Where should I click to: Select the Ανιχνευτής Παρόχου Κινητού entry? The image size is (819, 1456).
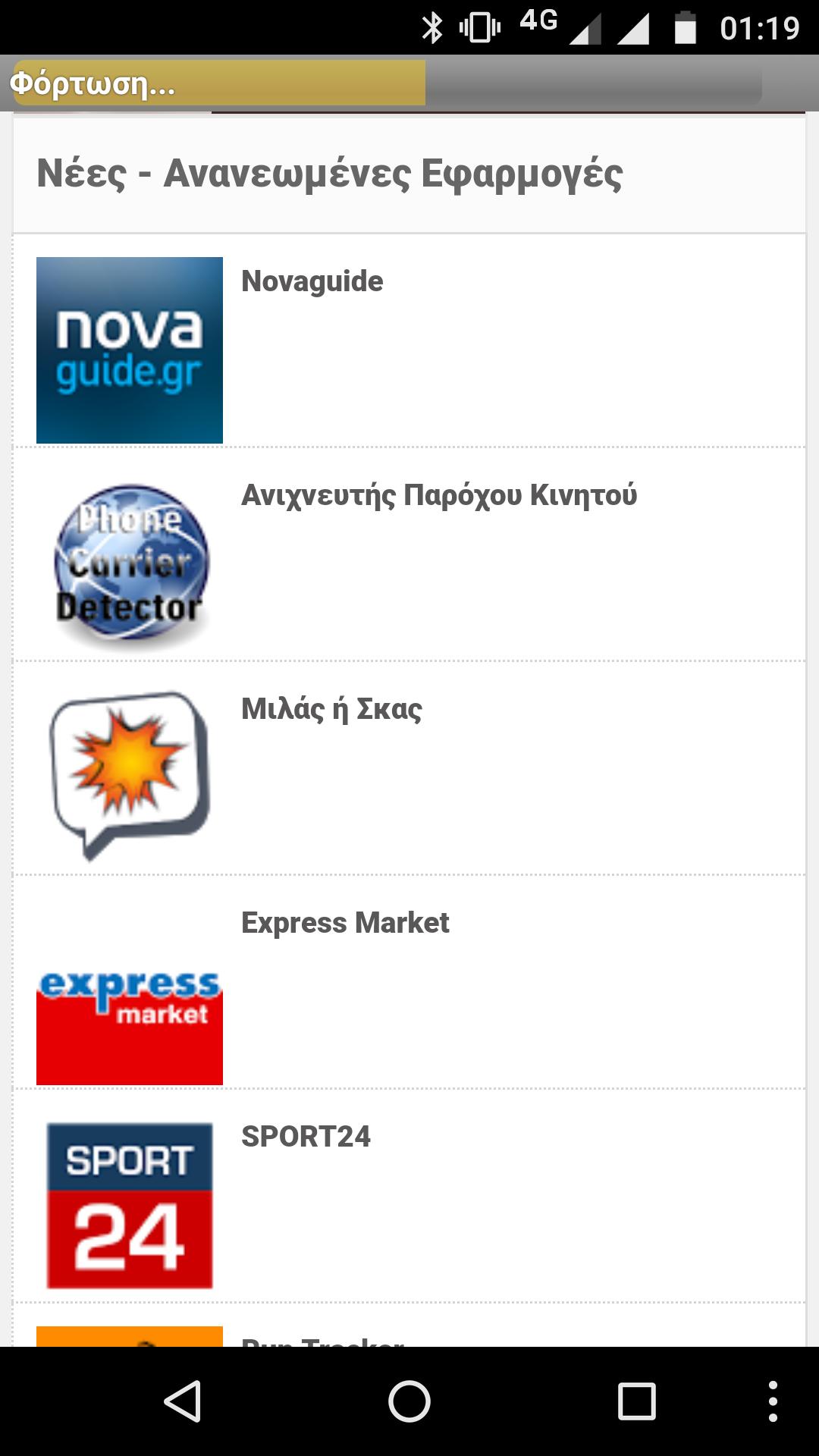[x=440, y=494]
